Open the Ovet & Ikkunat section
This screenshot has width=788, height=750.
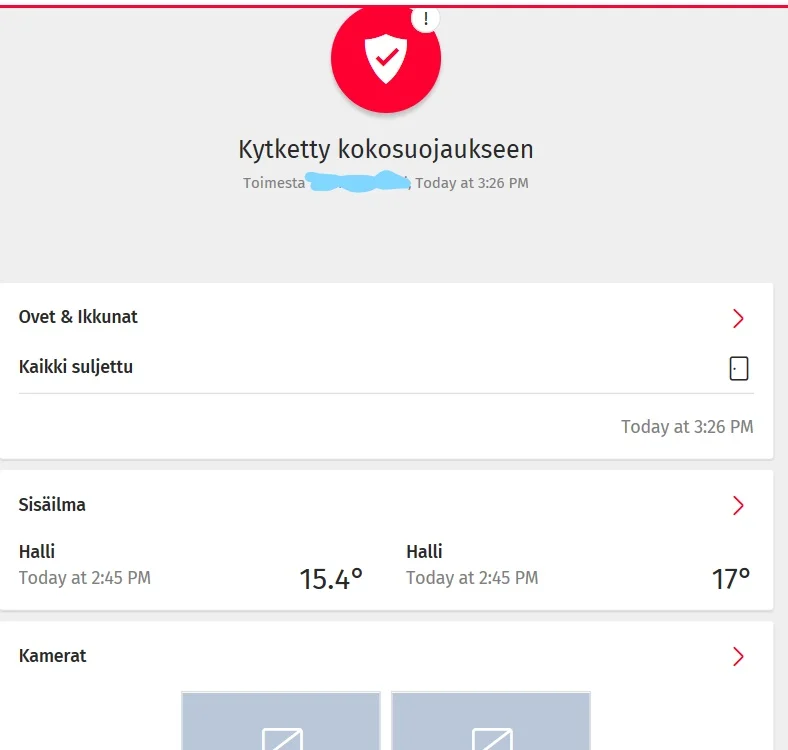click(738, 318)
